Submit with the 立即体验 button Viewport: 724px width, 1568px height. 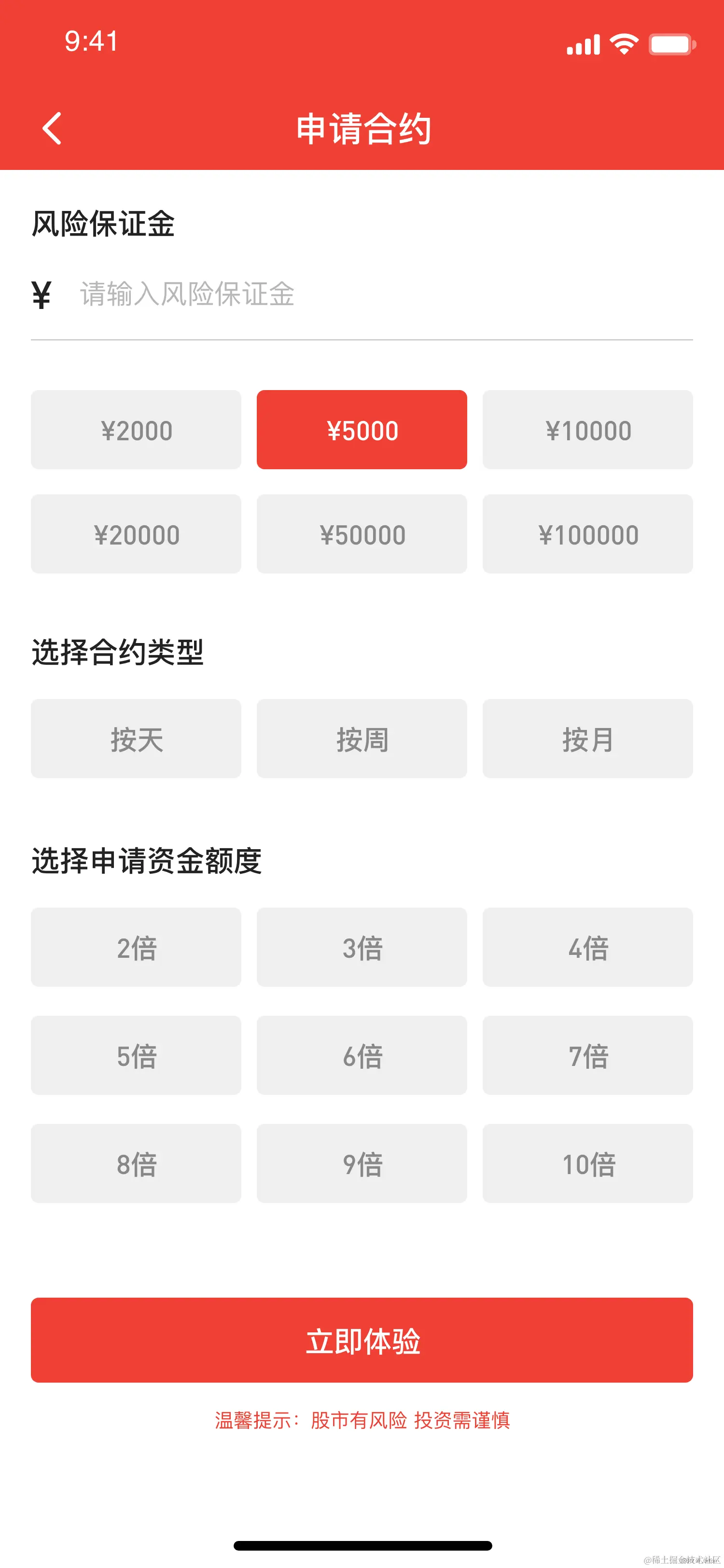362,1340
